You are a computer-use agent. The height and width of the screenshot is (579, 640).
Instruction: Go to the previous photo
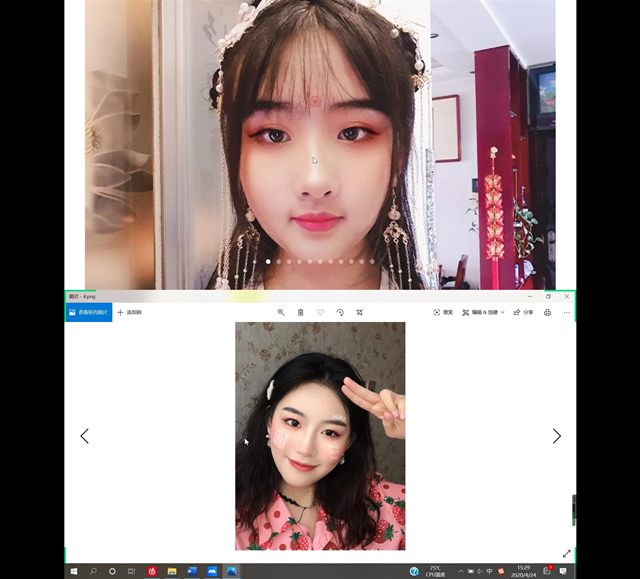tap(84, 436)
